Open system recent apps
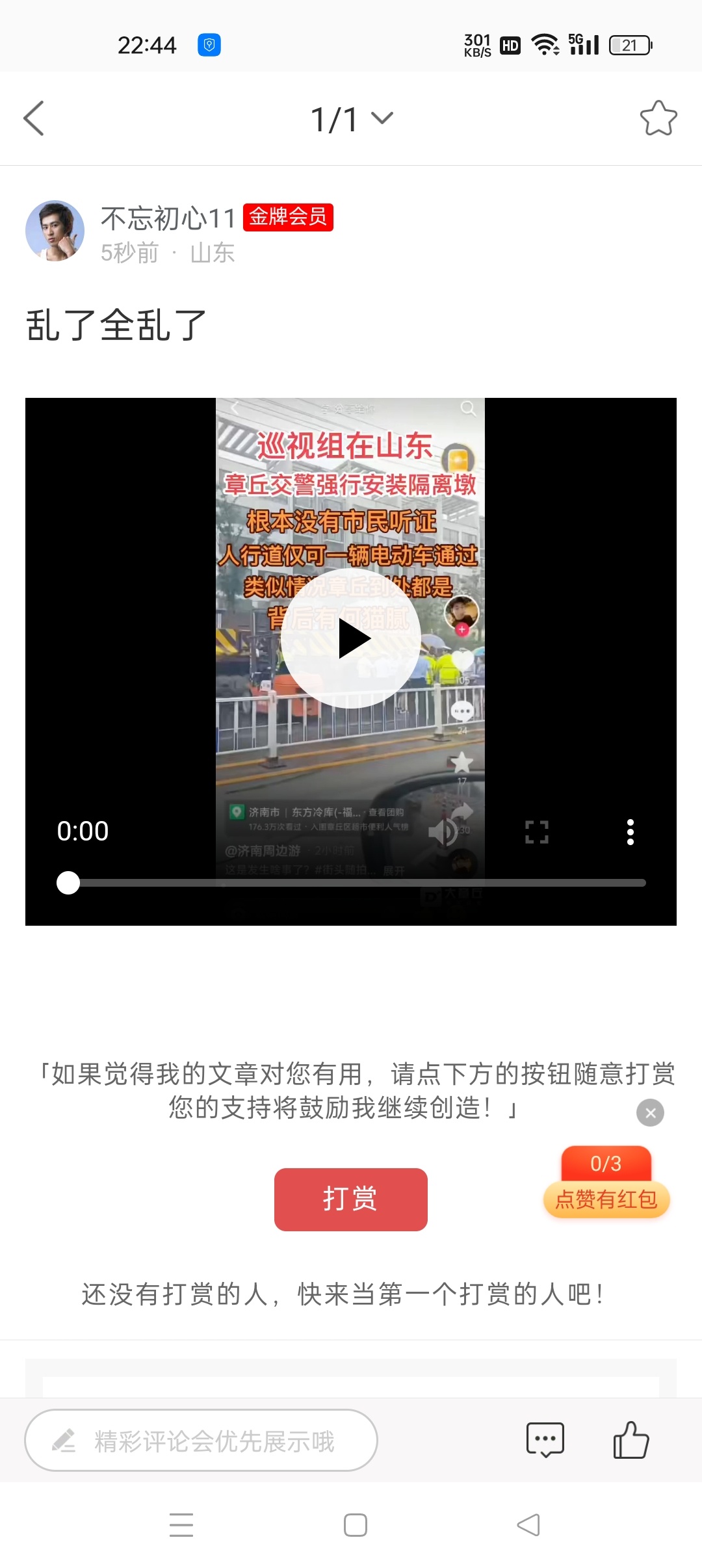 tap(181, 1525)
